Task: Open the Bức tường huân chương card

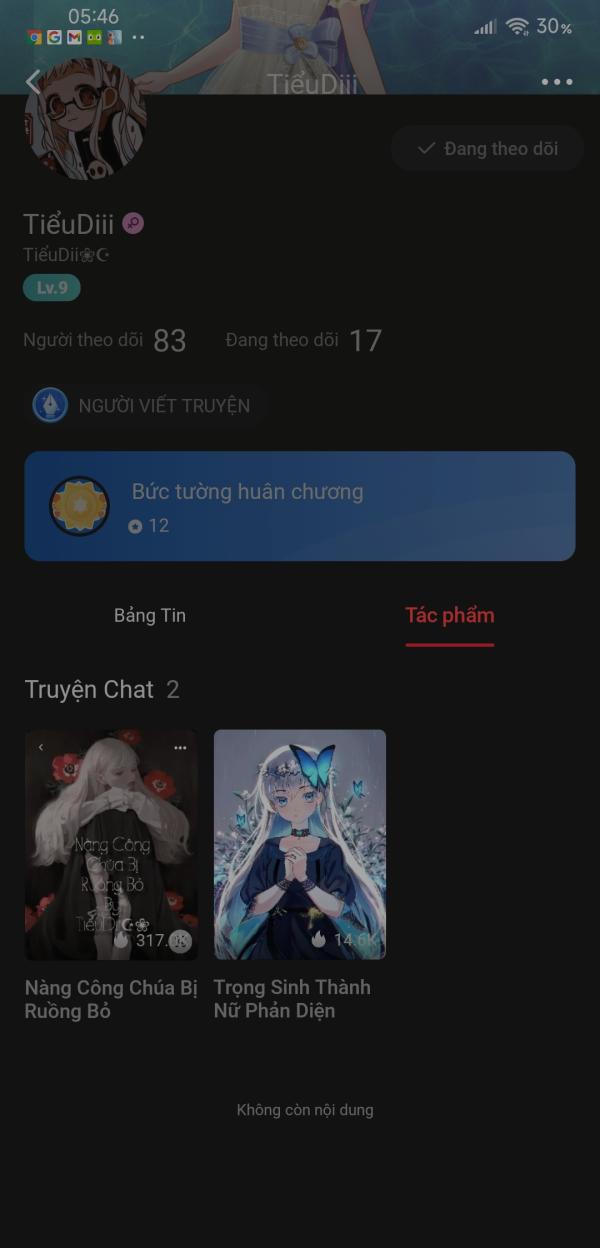Action: (x=300, y=506)
